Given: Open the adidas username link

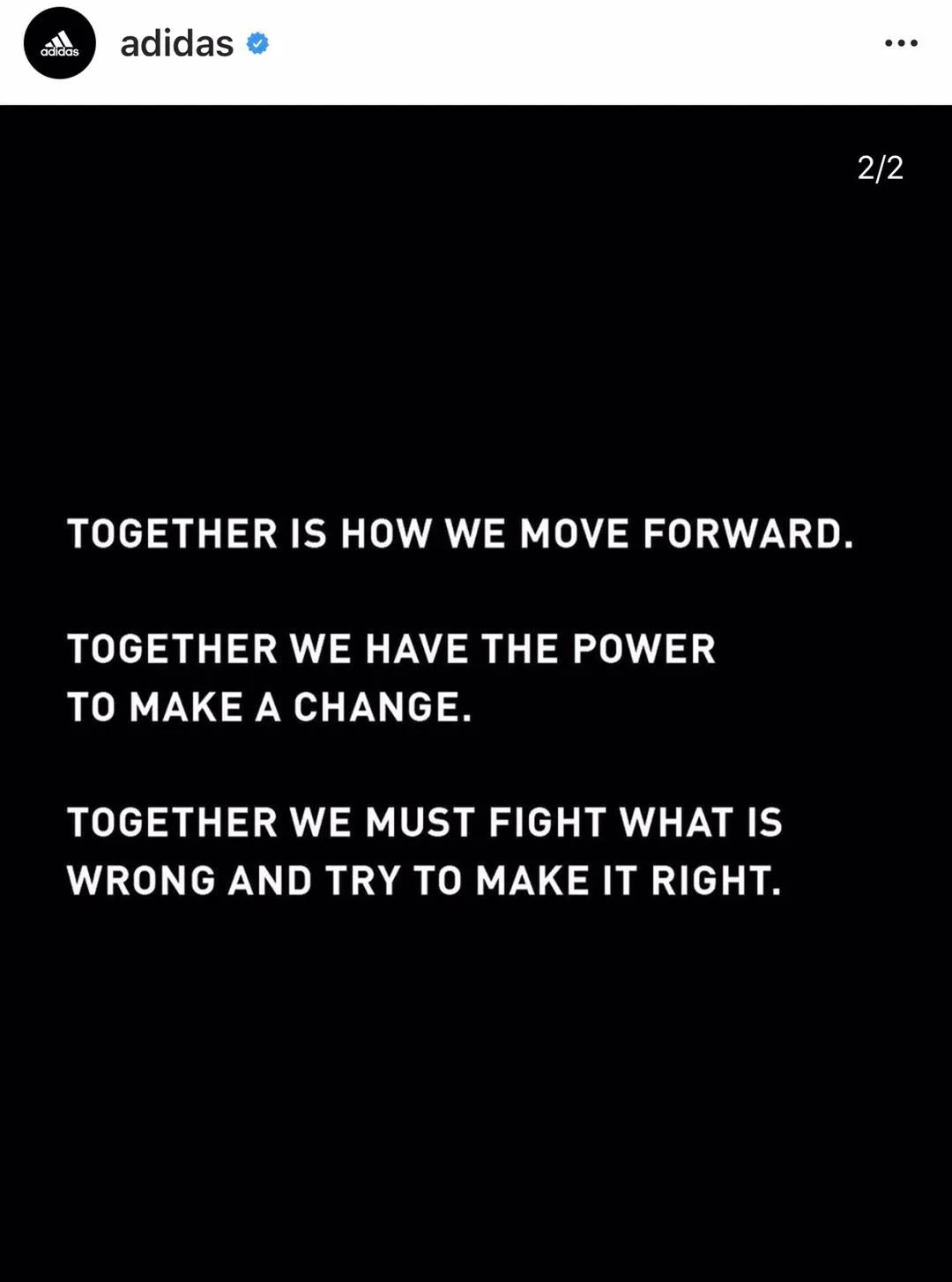Looking at the screenshot, I should (x=176, y=43).
